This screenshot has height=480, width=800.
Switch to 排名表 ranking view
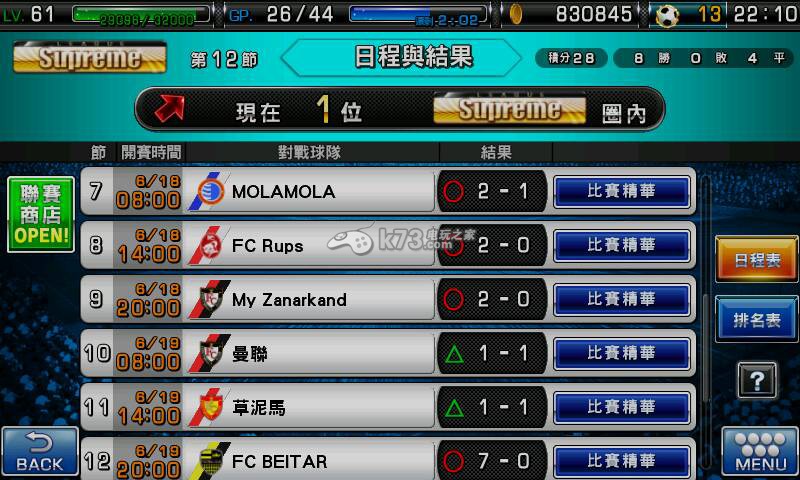pyautogui.click(x=756, y=321)
